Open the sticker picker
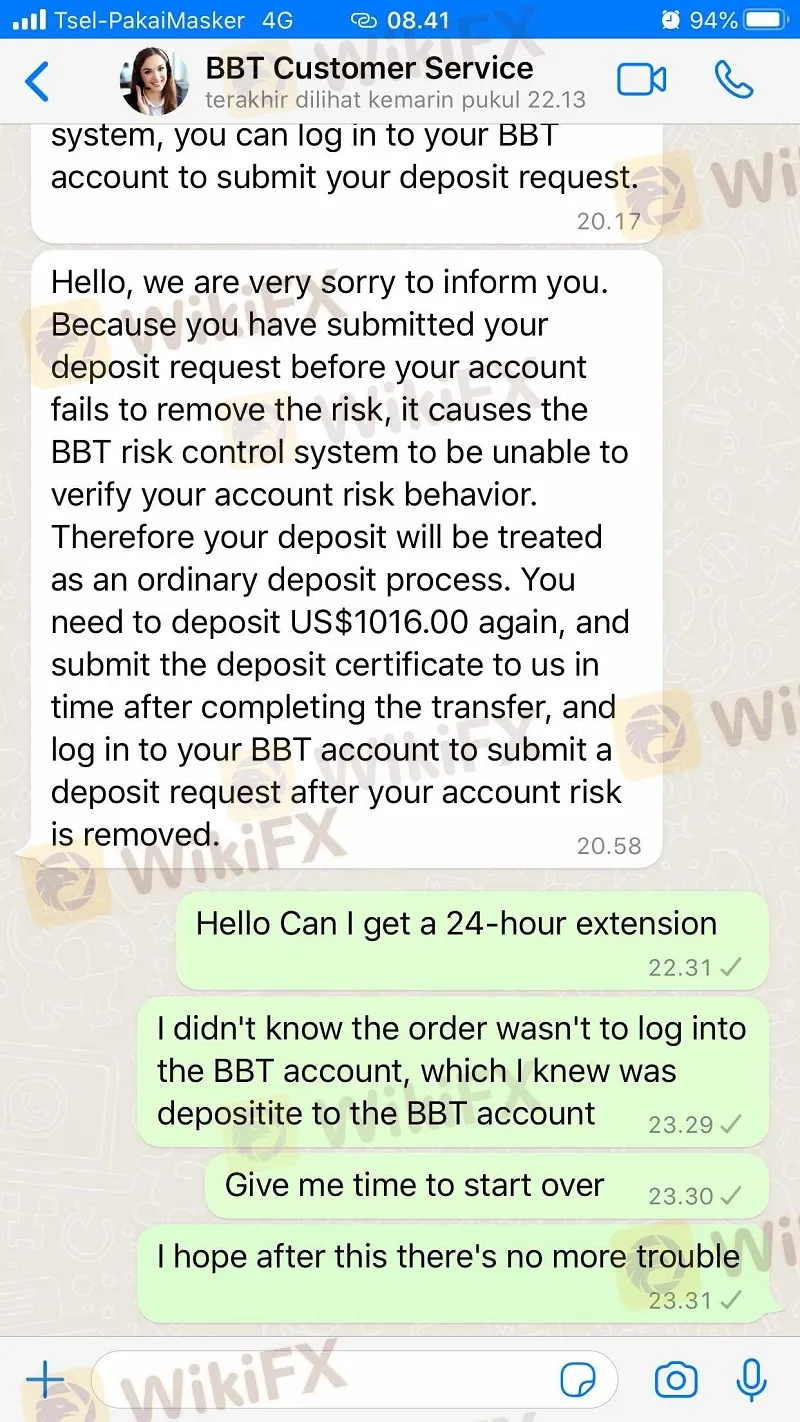The image size is (800, 1422). click(578, 1381)
